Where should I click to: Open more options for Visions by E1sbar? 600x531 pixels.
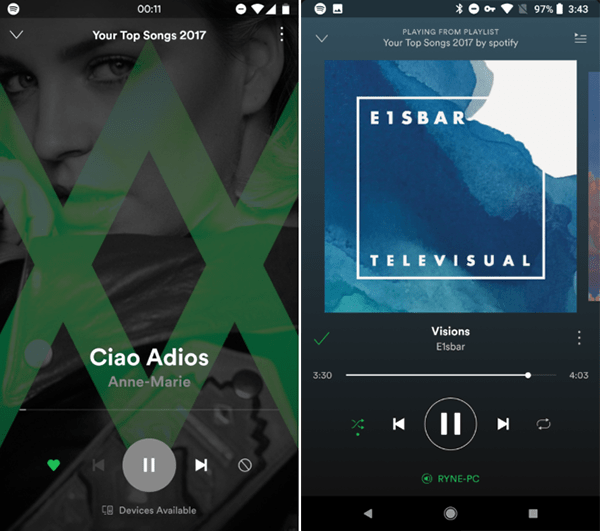click(x=579, y=339)
